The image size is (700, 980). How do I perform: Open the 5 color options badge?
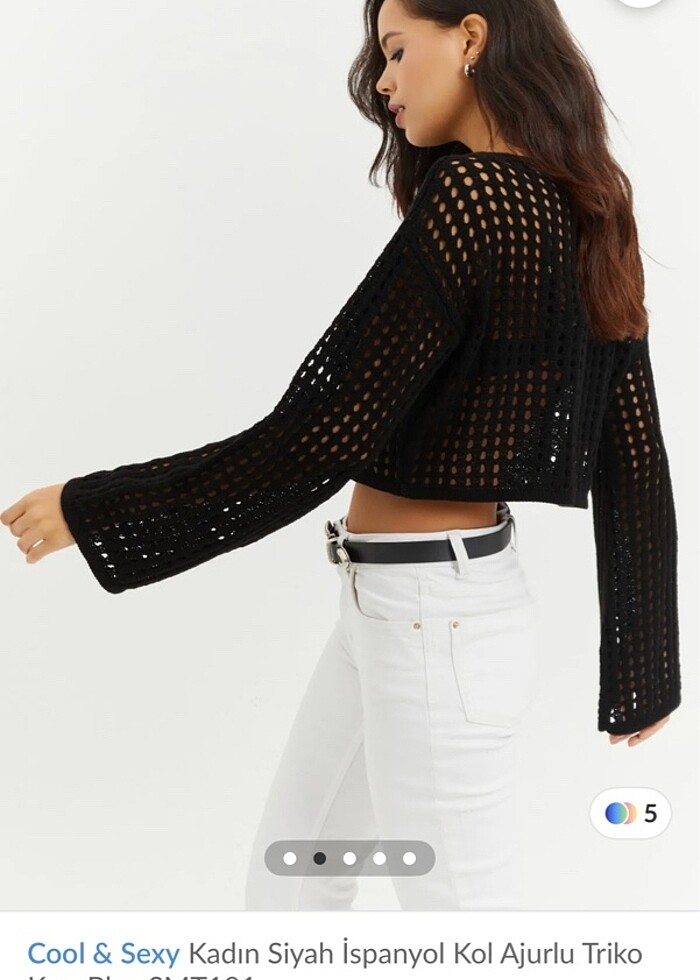630,813
